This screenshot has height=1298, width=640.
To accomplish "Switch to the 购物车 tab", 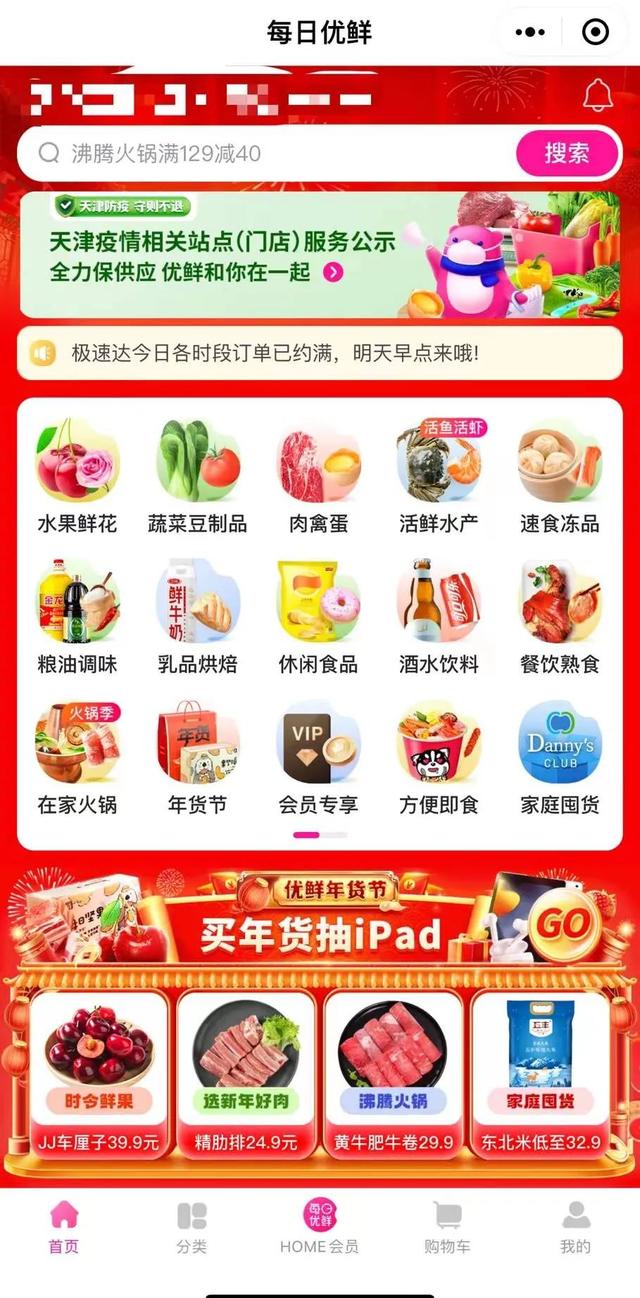I will tap(447, 1228).
